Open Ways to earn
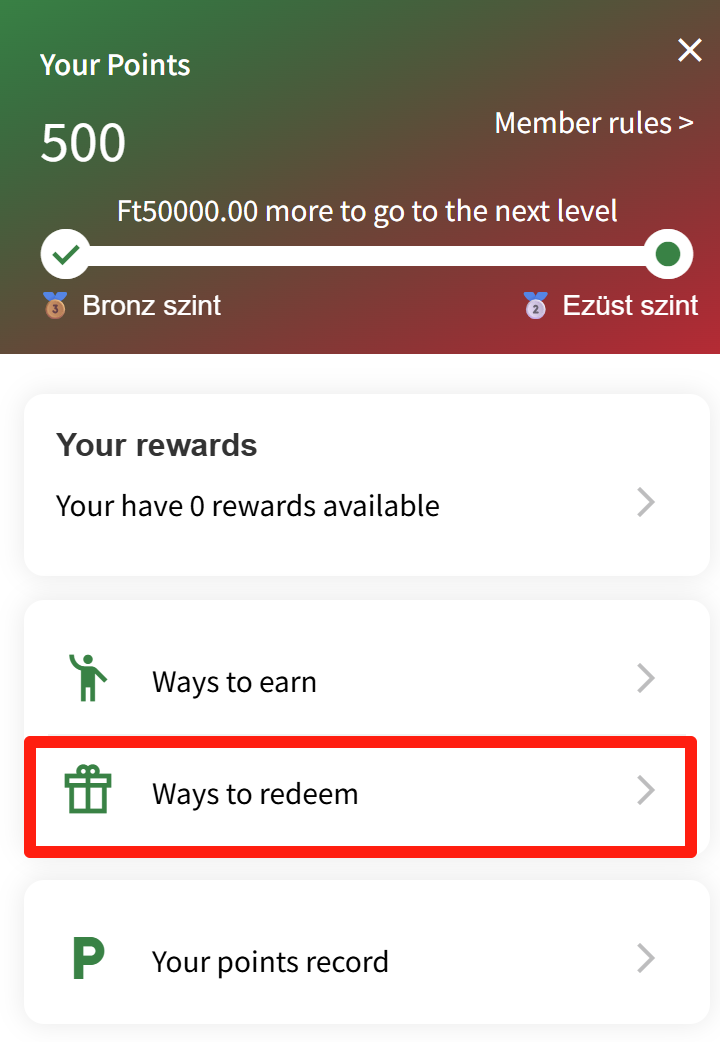 pyautogui.click(x=366, y=681)
